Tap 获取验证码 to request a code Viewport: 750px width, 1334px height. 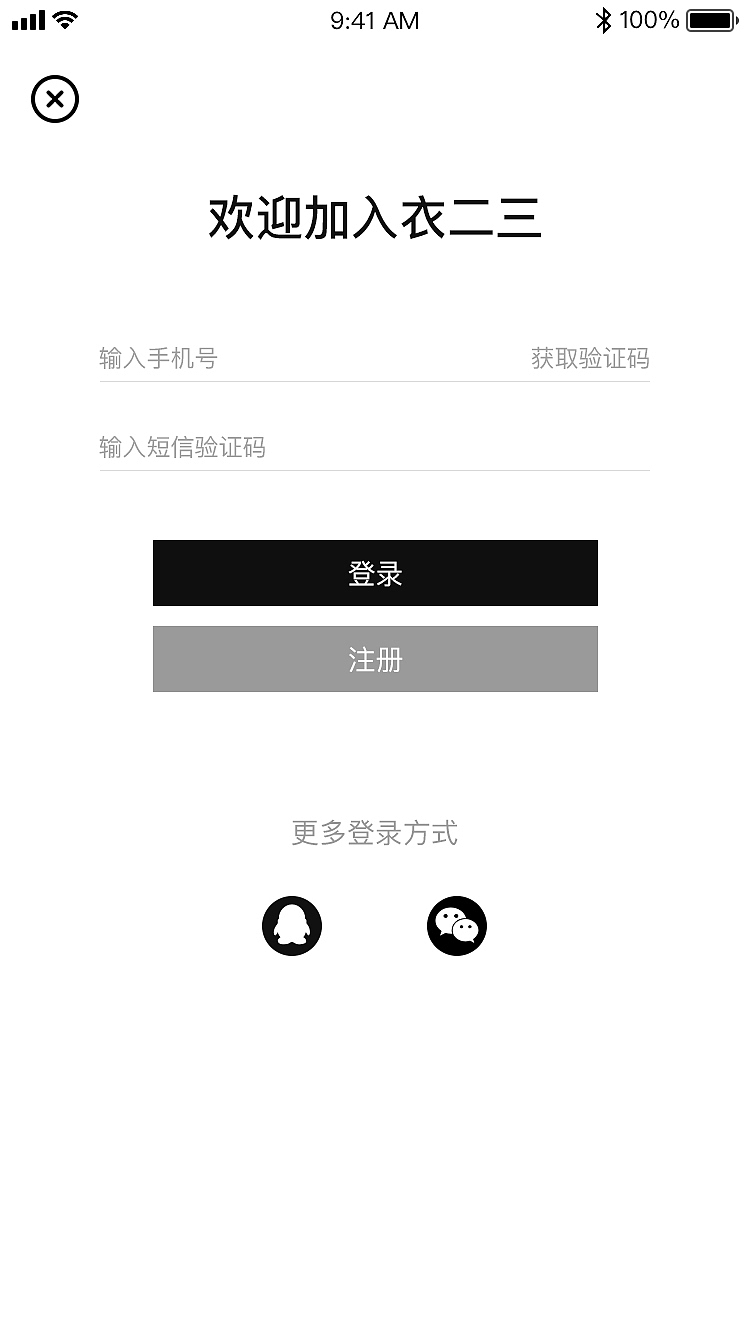click(x=590, y=358)
